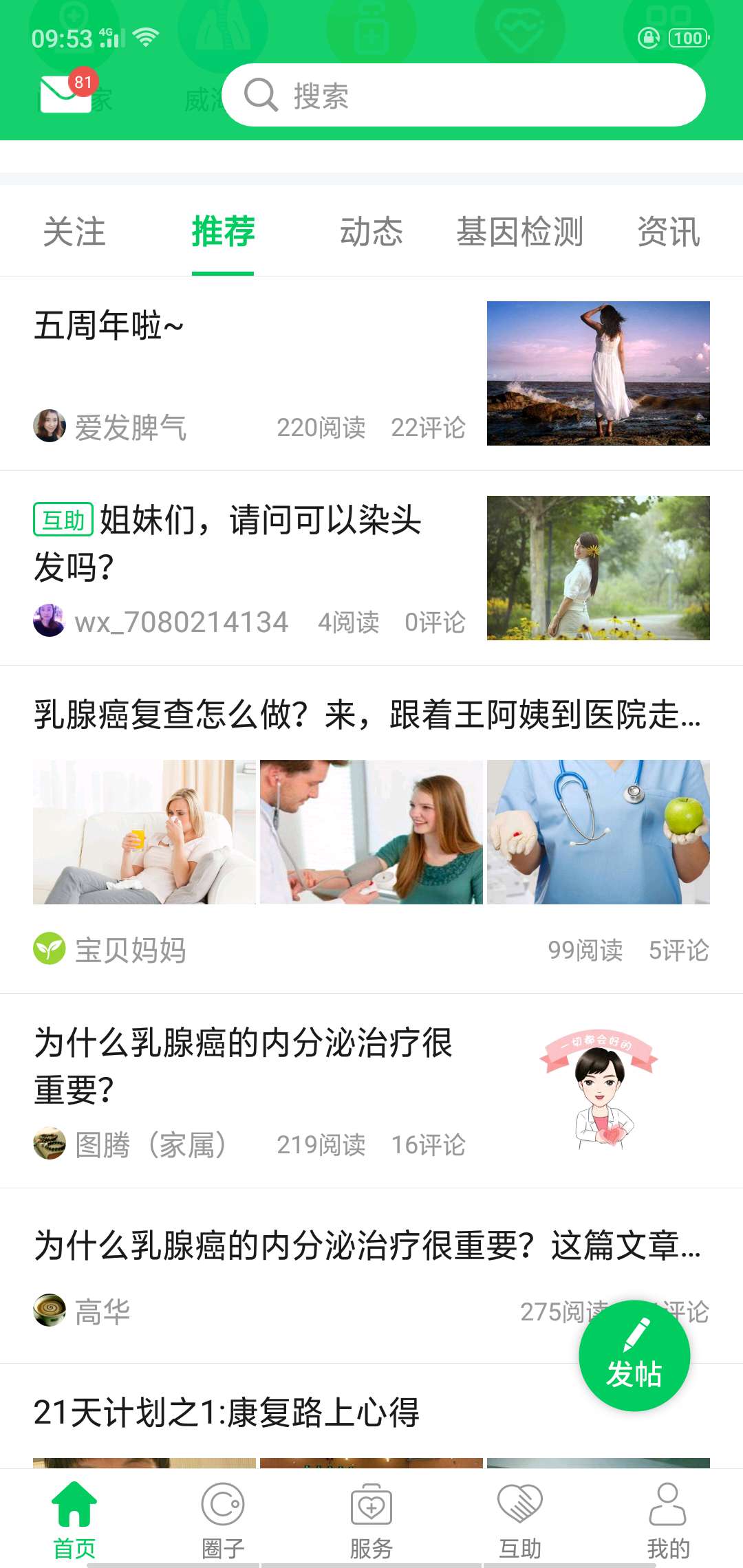Read the 乳腺癌复查怎么做 article

point(367,715)
